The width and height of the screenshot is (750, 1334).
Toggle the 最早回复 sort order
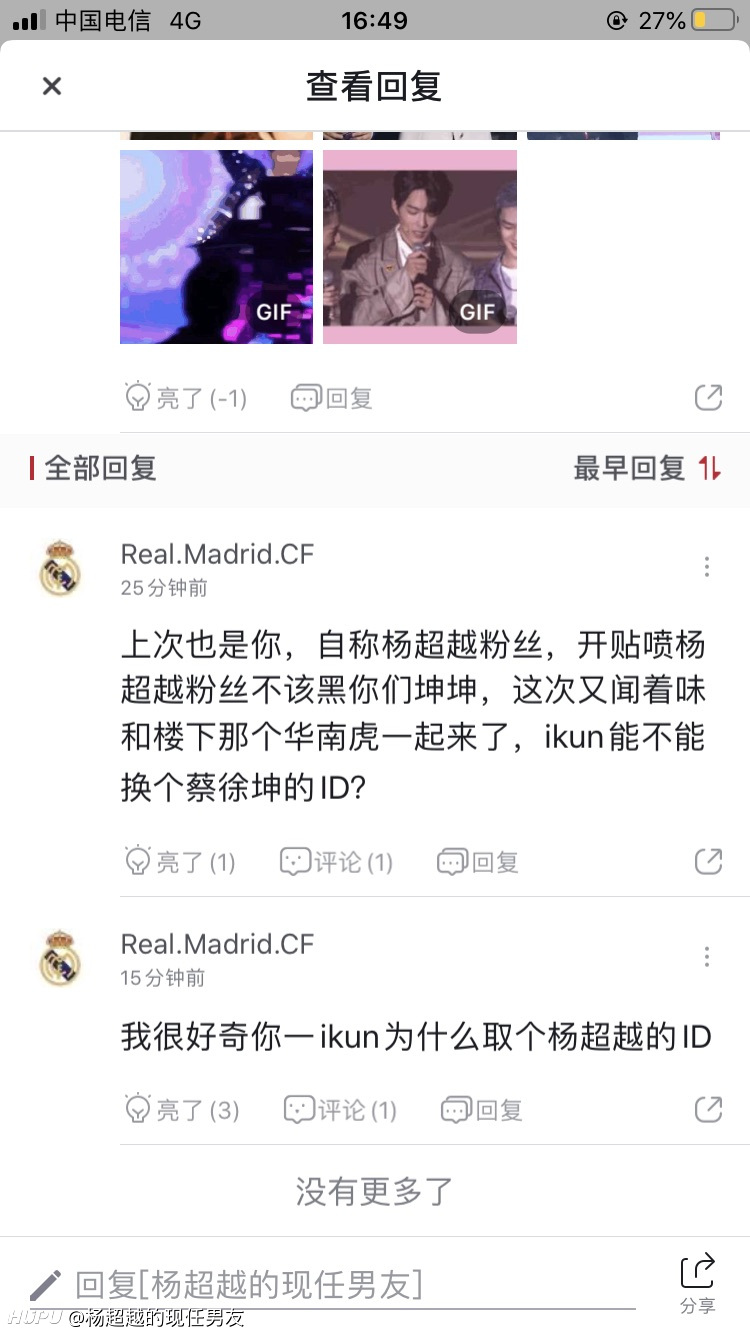(x=646, y=468)
